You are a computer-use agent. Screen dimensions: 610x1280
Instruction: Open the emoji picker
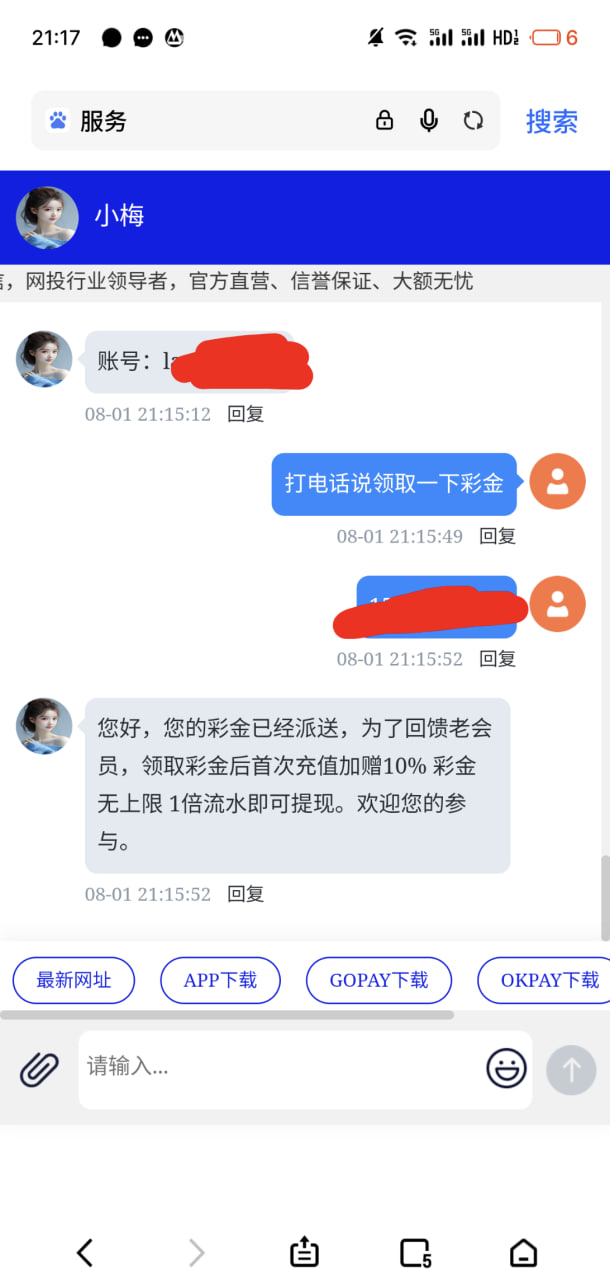click(506, 1068)
